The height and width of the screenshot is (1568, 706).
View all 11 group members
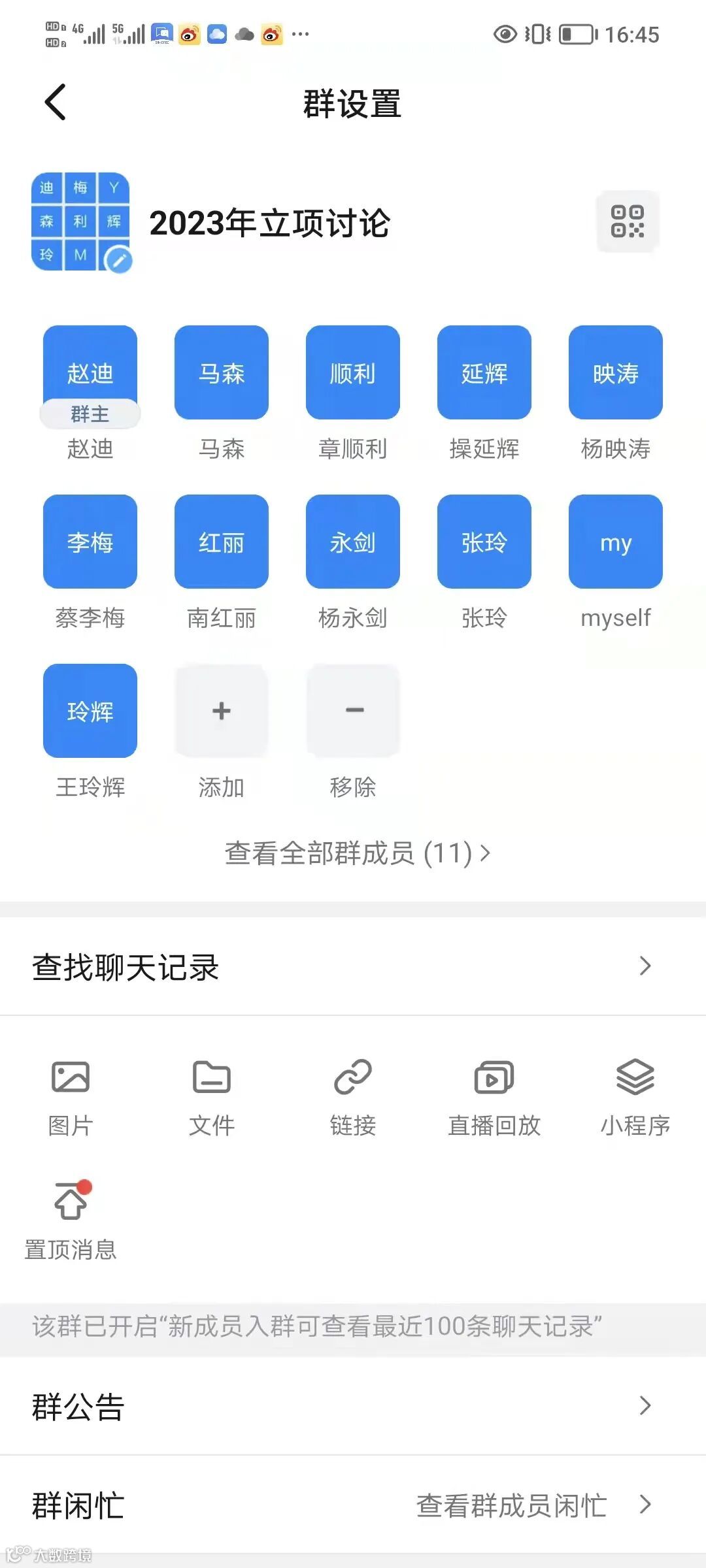(x=357, y=853)
